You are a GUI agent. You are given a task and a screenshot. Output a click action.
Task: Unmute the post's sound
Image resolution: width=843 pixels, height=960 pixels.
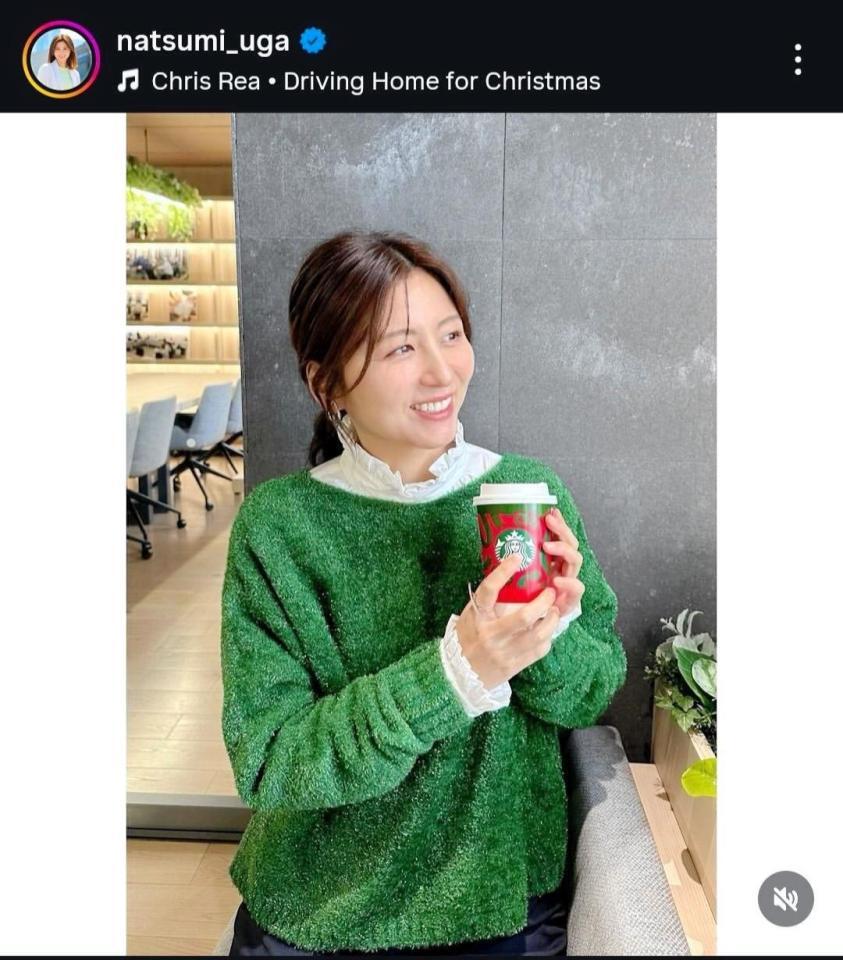point(785,898)
